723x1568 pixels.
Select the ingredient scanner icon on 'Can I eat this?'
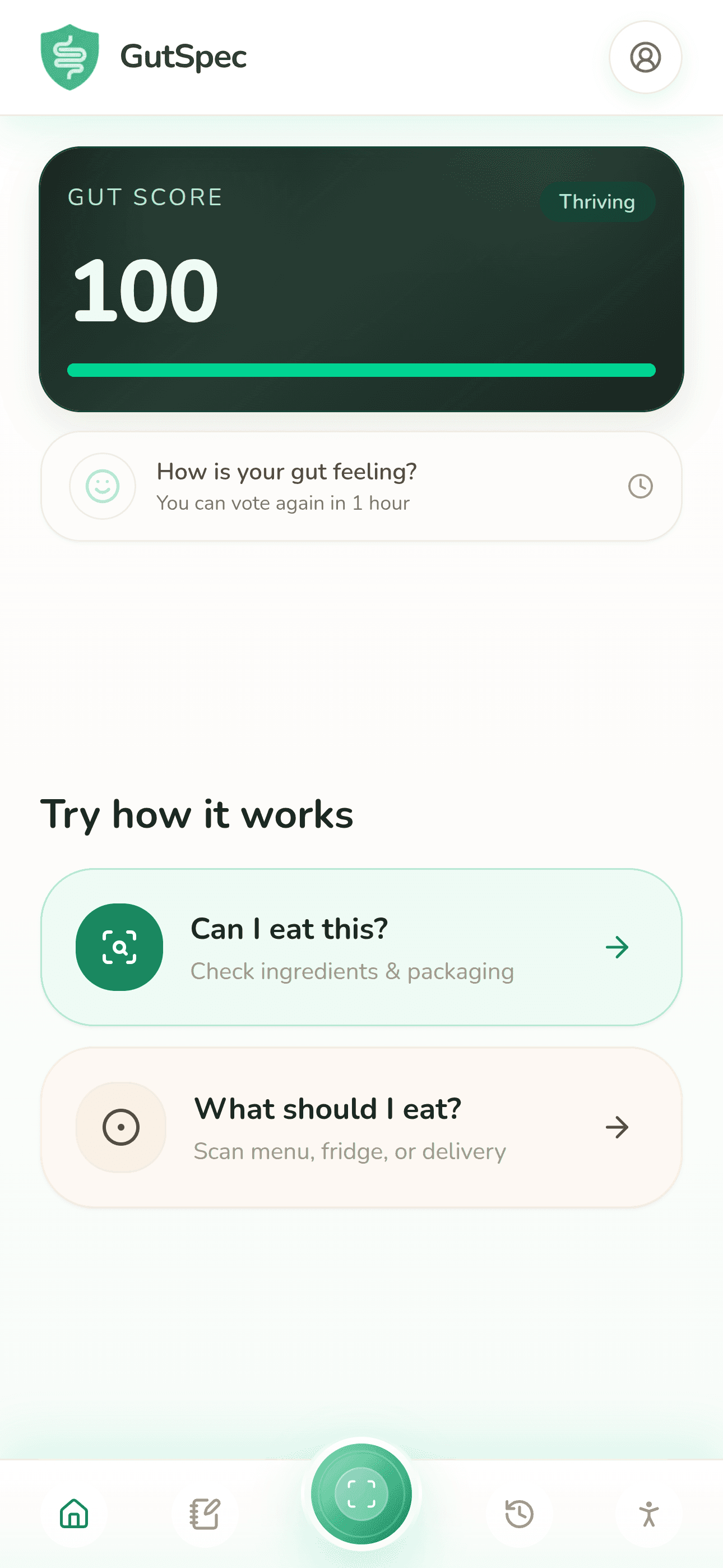click(x=119, y=946)
